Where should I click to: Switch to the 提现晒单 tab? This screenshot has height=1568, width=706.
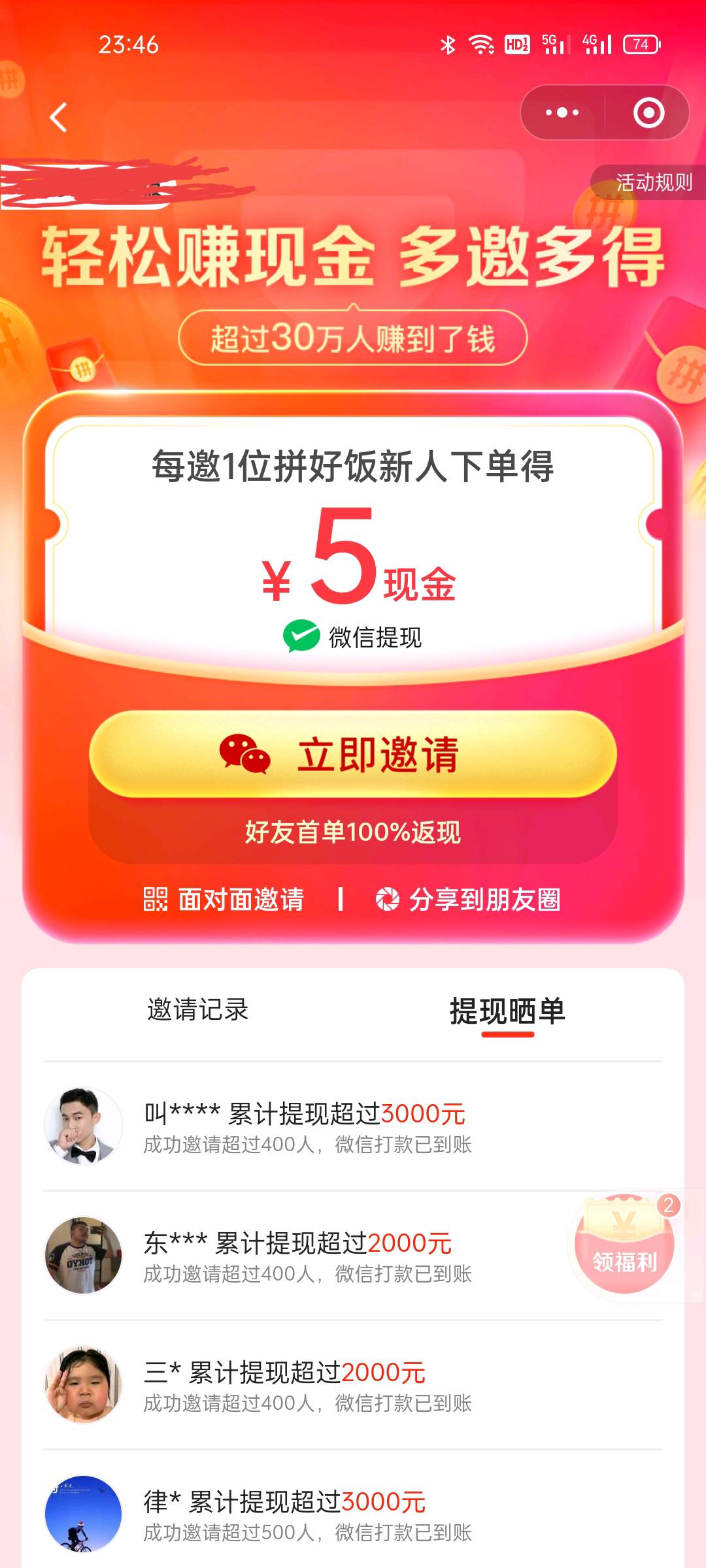coord(507,1011)
